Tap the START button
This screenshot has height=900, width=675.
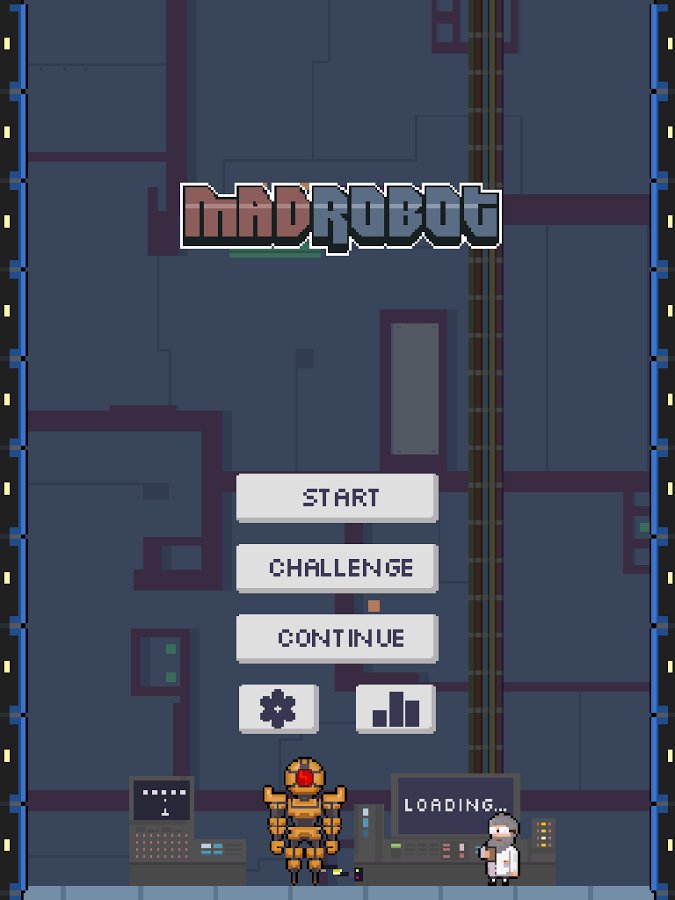click(337, 497)
